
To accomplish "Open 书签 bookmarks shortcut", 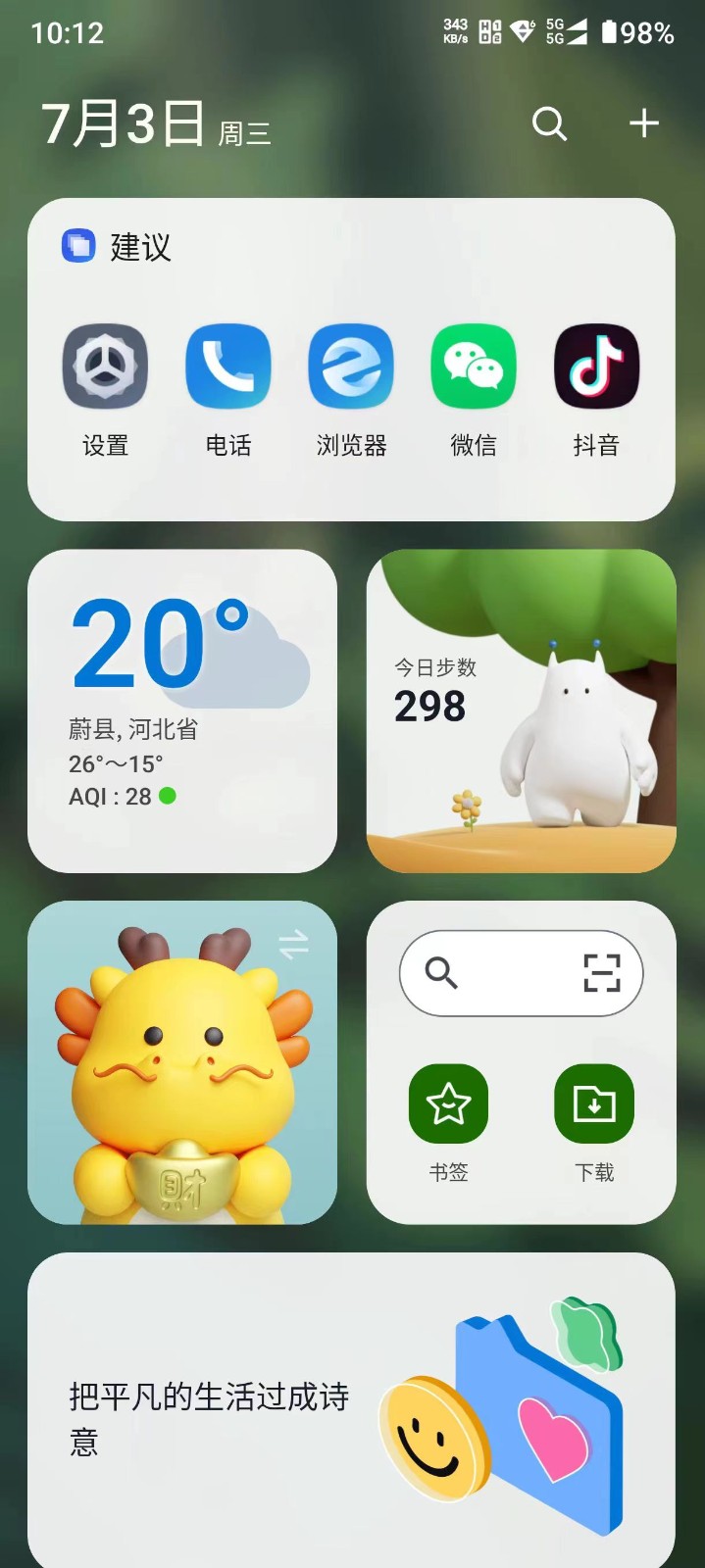I will pyautogui.click(x=448, y=1104).
